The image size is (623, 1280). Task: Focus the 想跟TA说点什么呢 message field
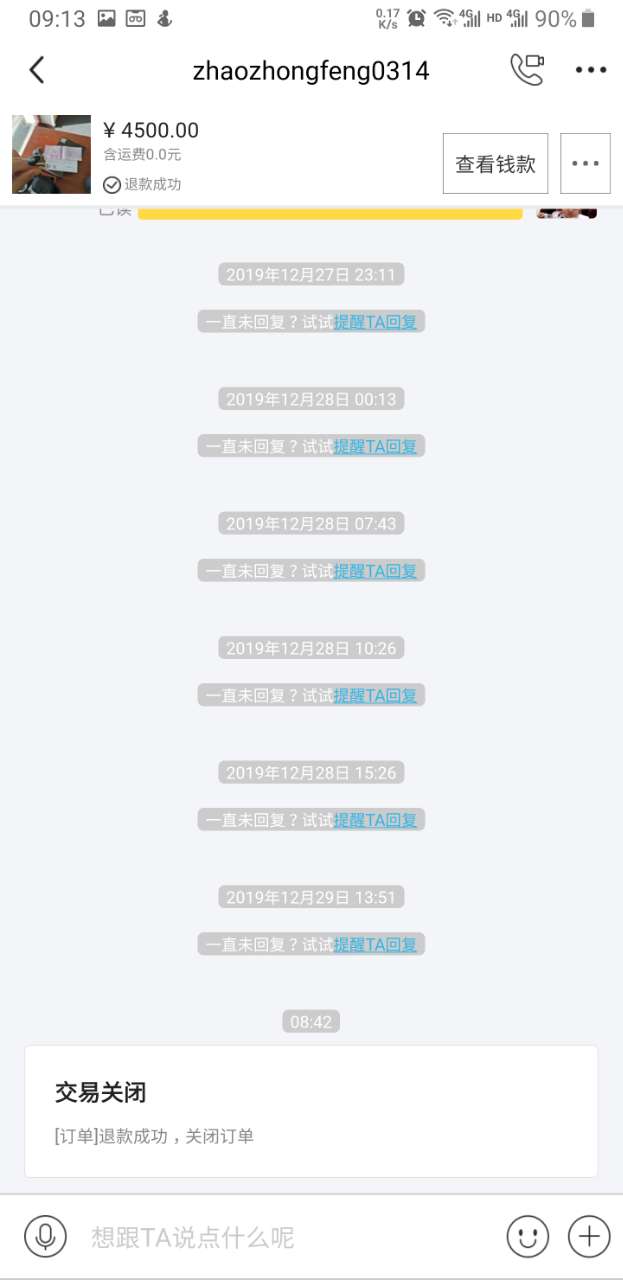290,1237
